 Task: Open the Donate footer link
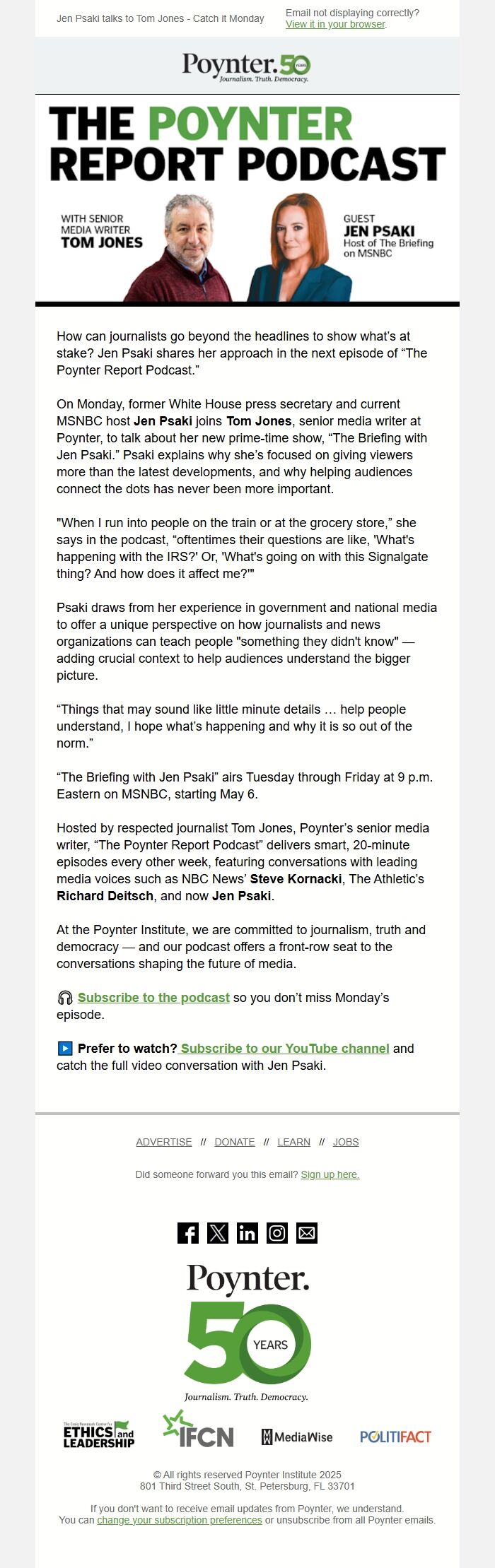[x=234, y=1141]
